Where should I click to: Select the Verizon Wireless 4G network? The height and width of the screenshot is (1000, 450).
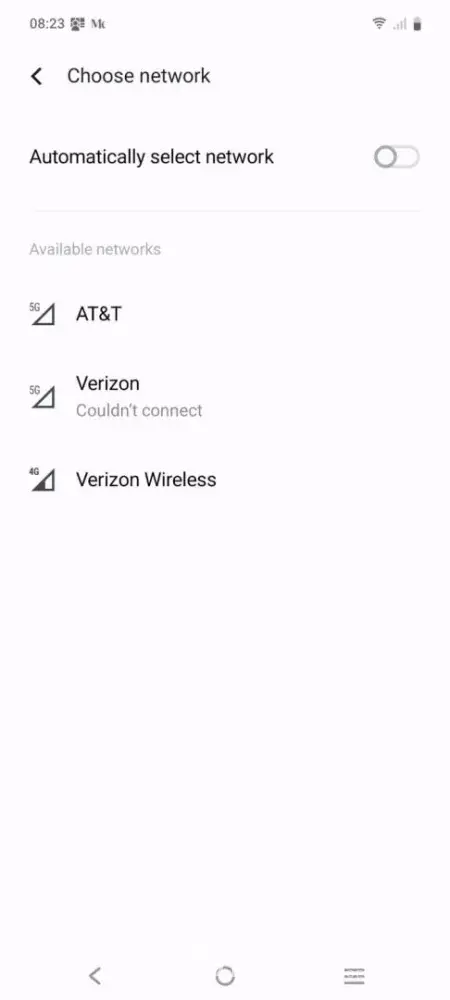click(x=225, y=480)
